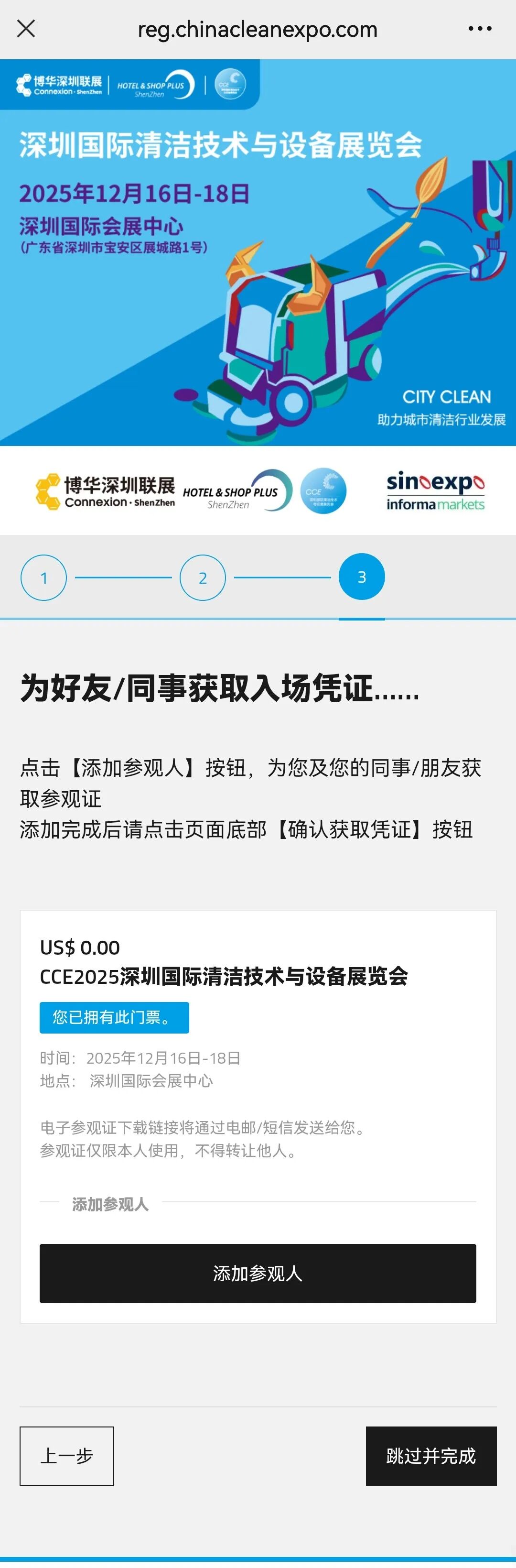Jump to step 1 of registration

tap(44, 577)
